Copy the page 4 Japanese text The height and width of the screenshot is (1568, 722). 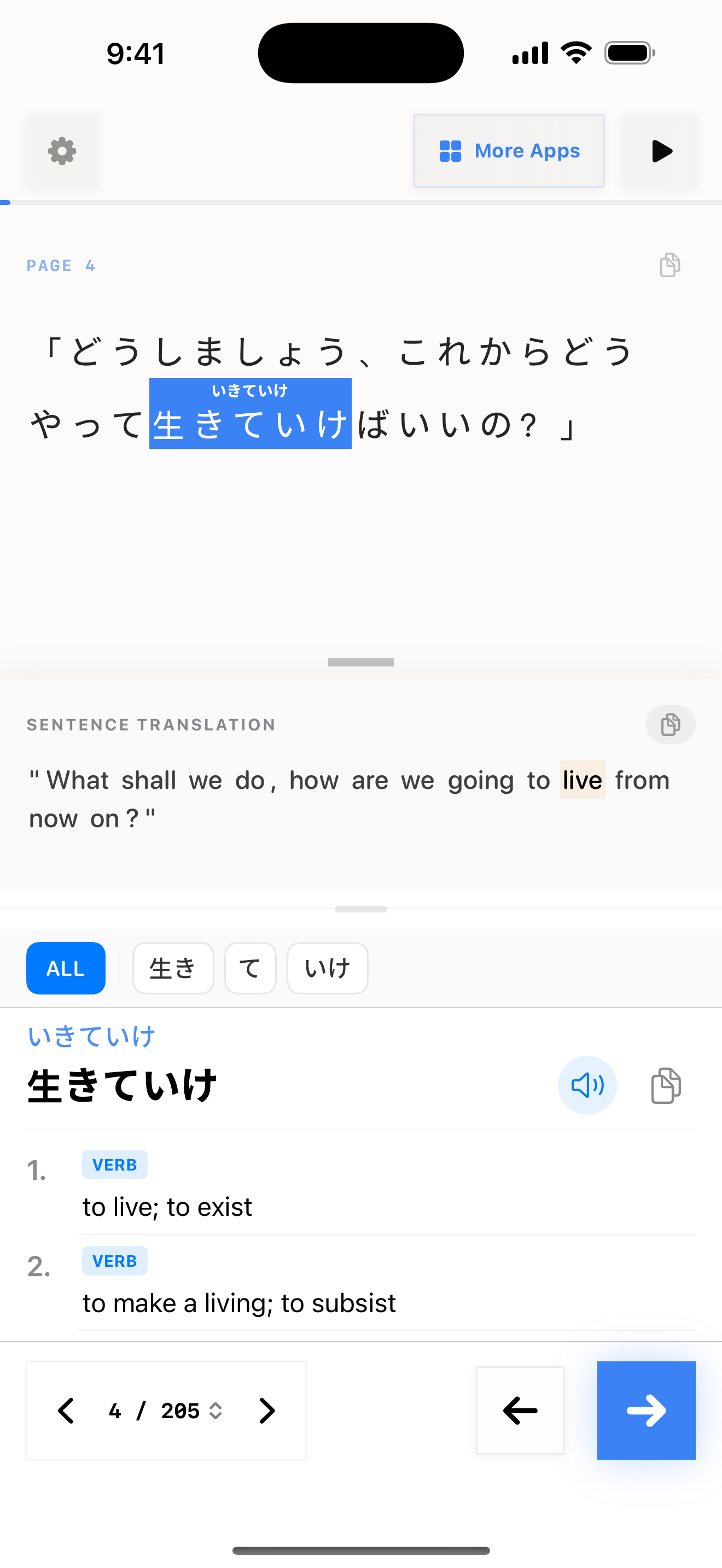(x=669, y=265)
